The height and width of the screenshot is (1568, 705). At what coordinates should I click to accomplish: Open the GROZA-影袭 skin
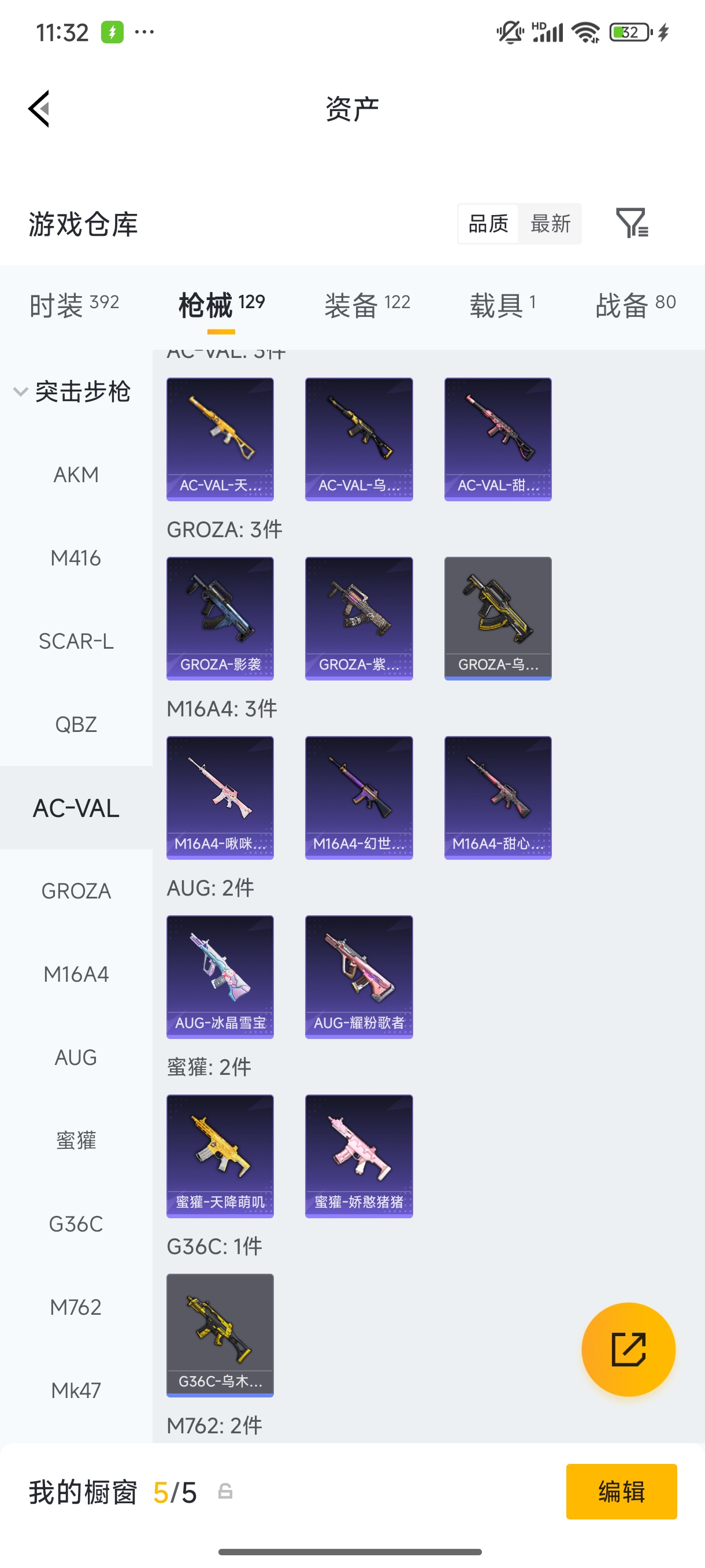[x=220, y=619]
